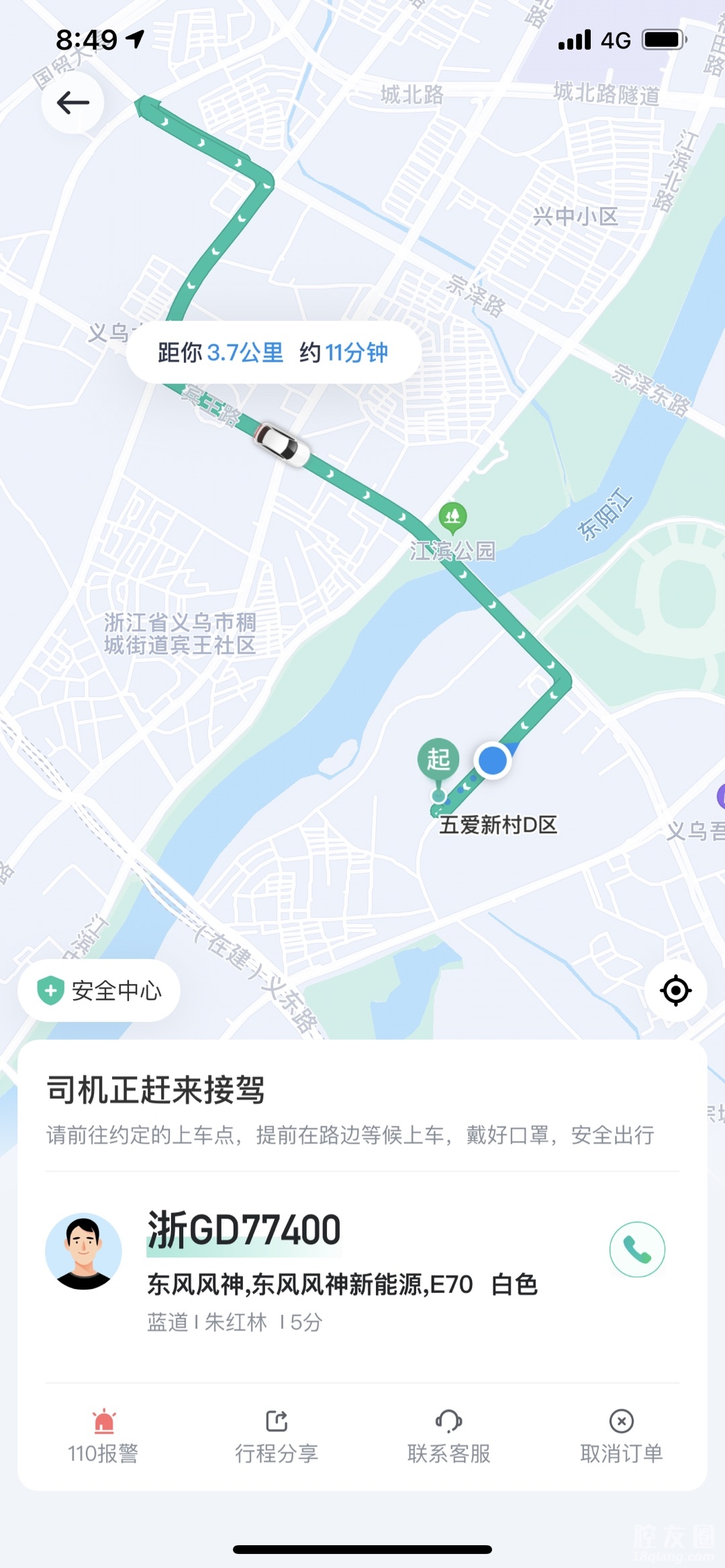Call the driver with the phone icon

636,1249
